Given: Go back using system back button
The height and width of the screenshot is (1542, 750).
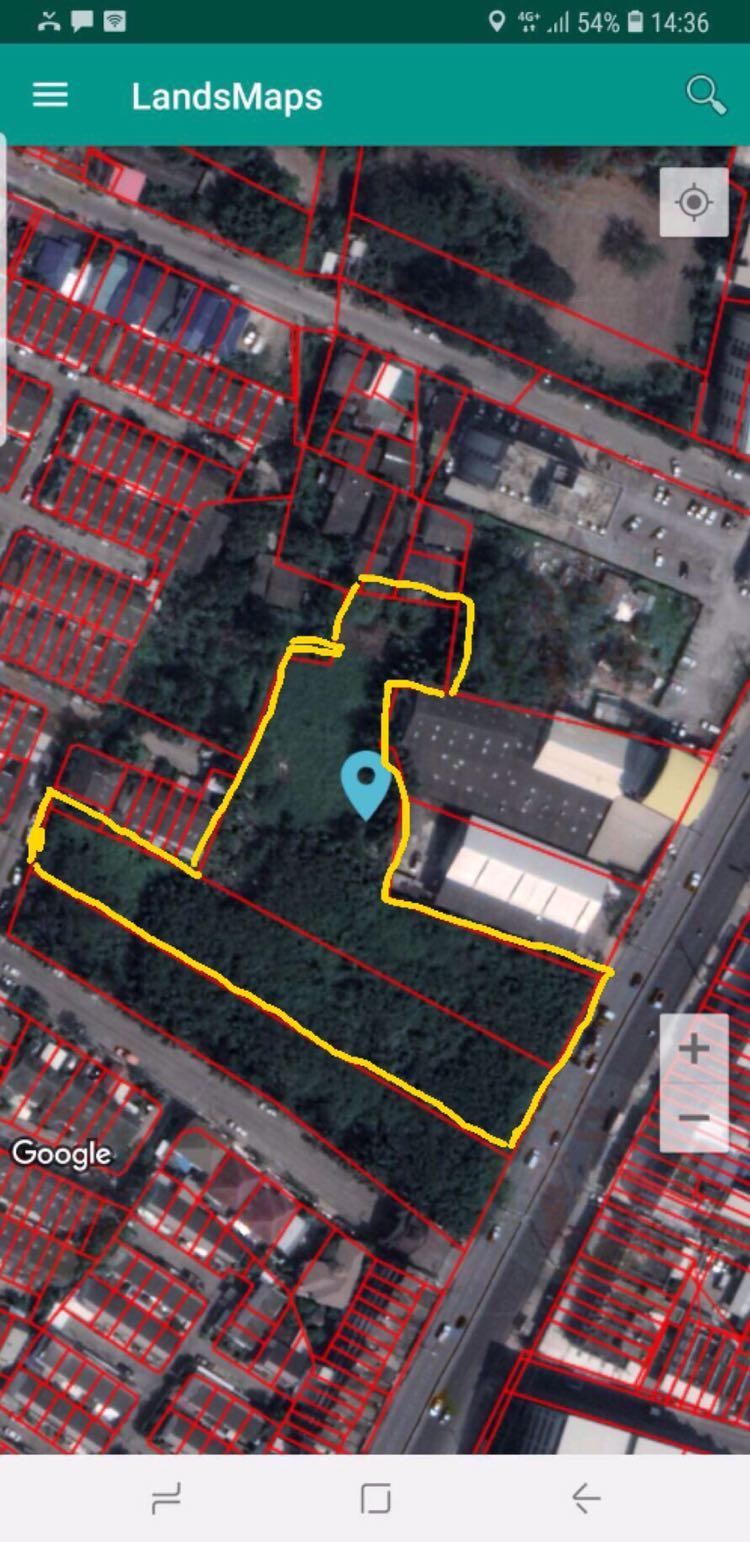Looking at the screenshot, I should click(x=586, y=1498).
